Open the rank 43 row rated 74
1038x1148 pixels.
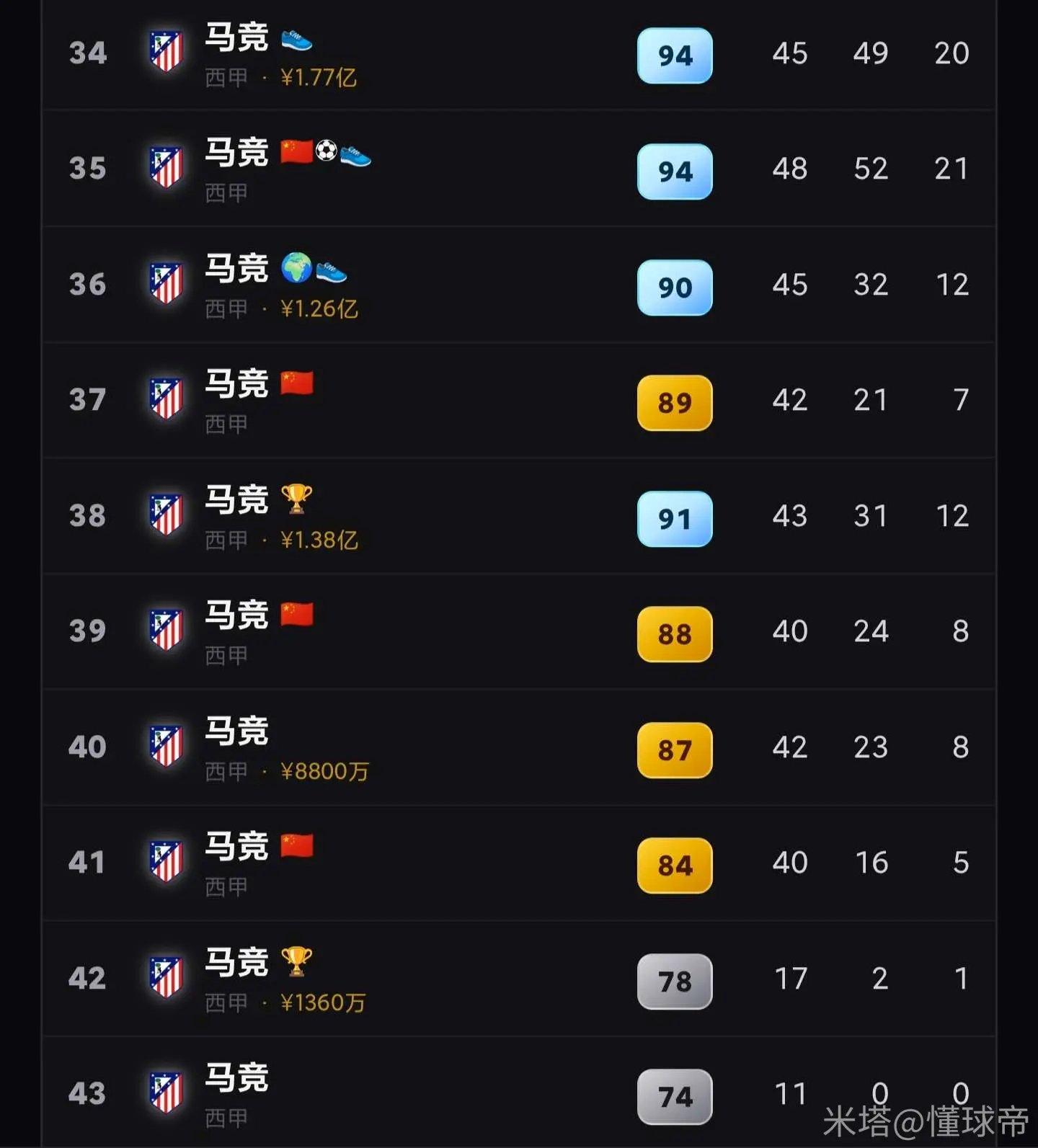[x=518, y=1093]
